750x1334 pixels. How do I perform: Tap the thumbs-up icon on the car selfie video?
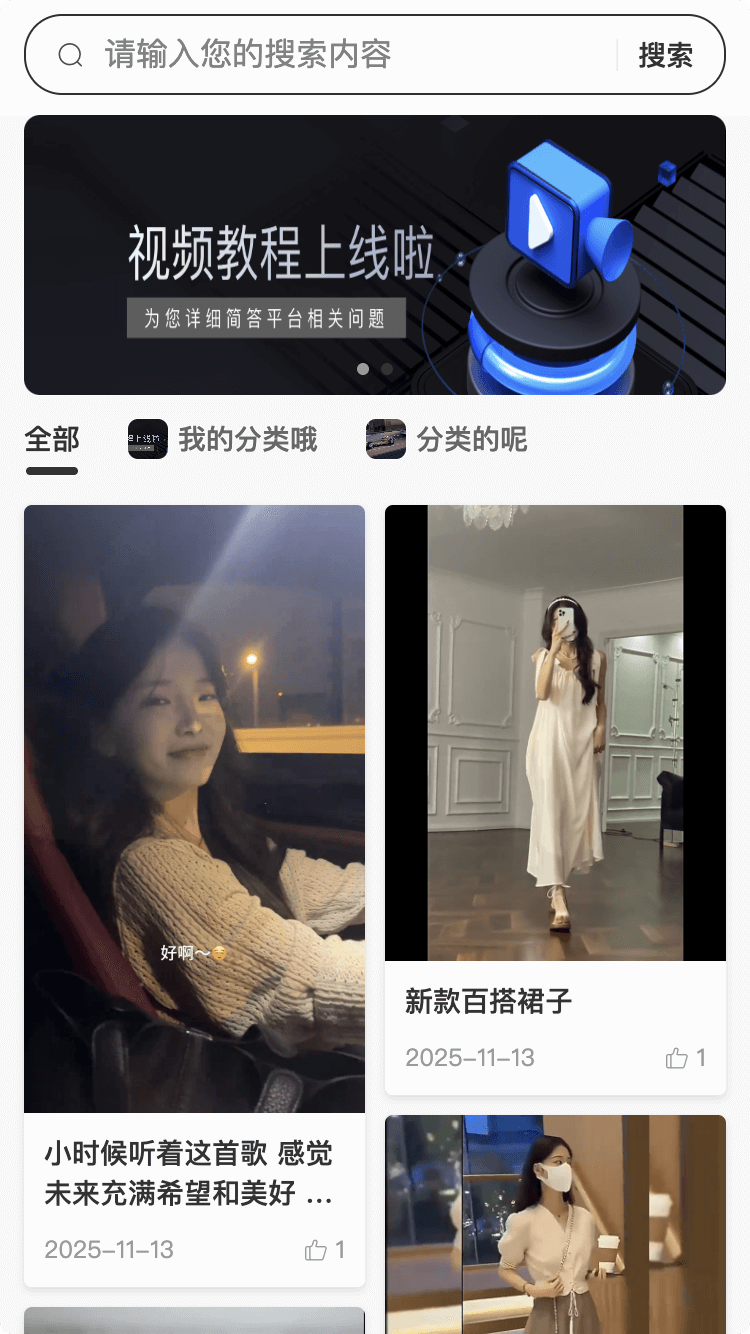point(318,1249)
